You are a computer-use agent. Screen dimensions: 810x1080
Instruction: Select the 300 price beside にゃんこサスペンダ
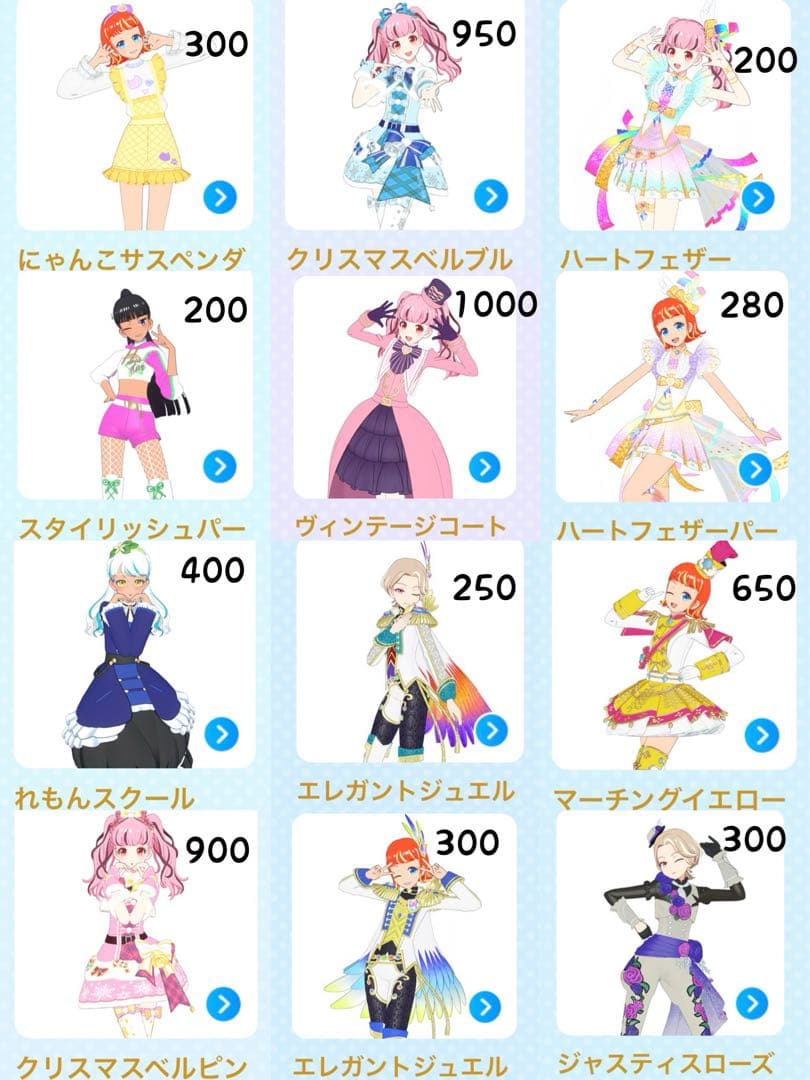214,45
